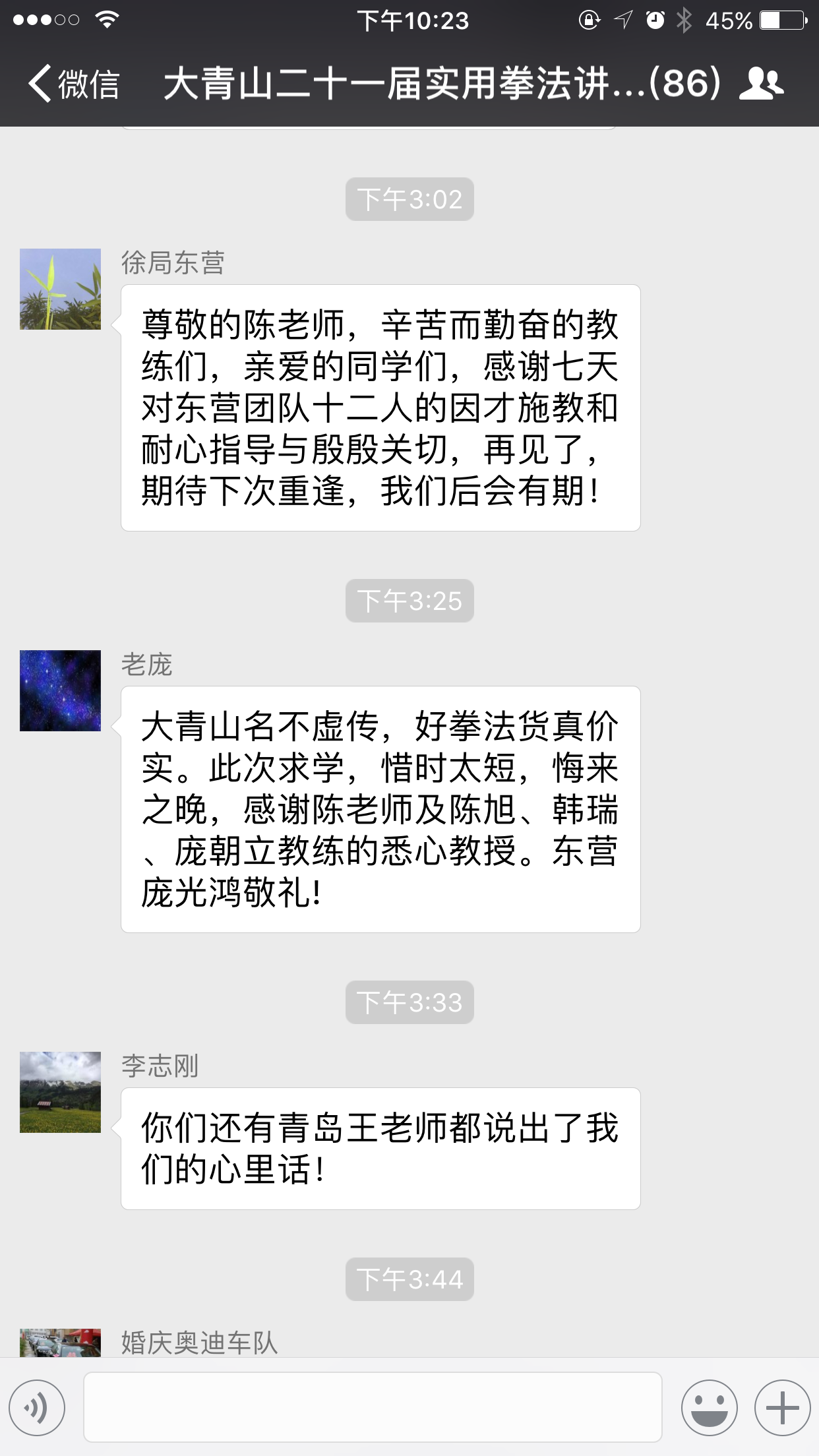Go back to the 微信 chat list

click(x=73, y=84)
